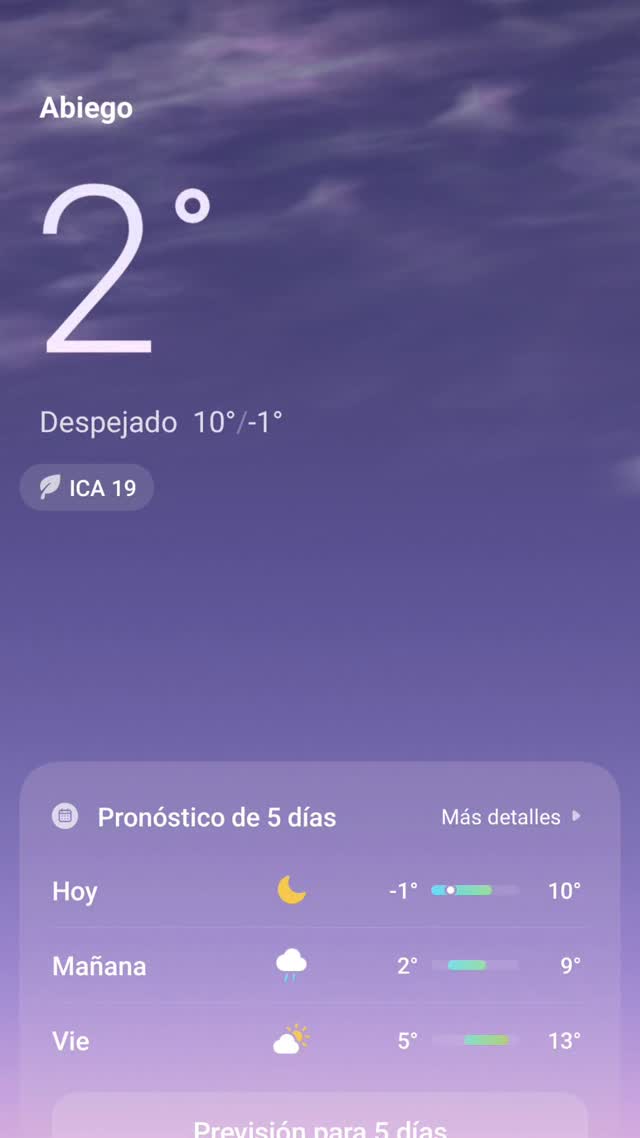The height and width of the screenshot is (1138, 640).
Task: Open Más detalles for the forecast
Action: [510, 817]
